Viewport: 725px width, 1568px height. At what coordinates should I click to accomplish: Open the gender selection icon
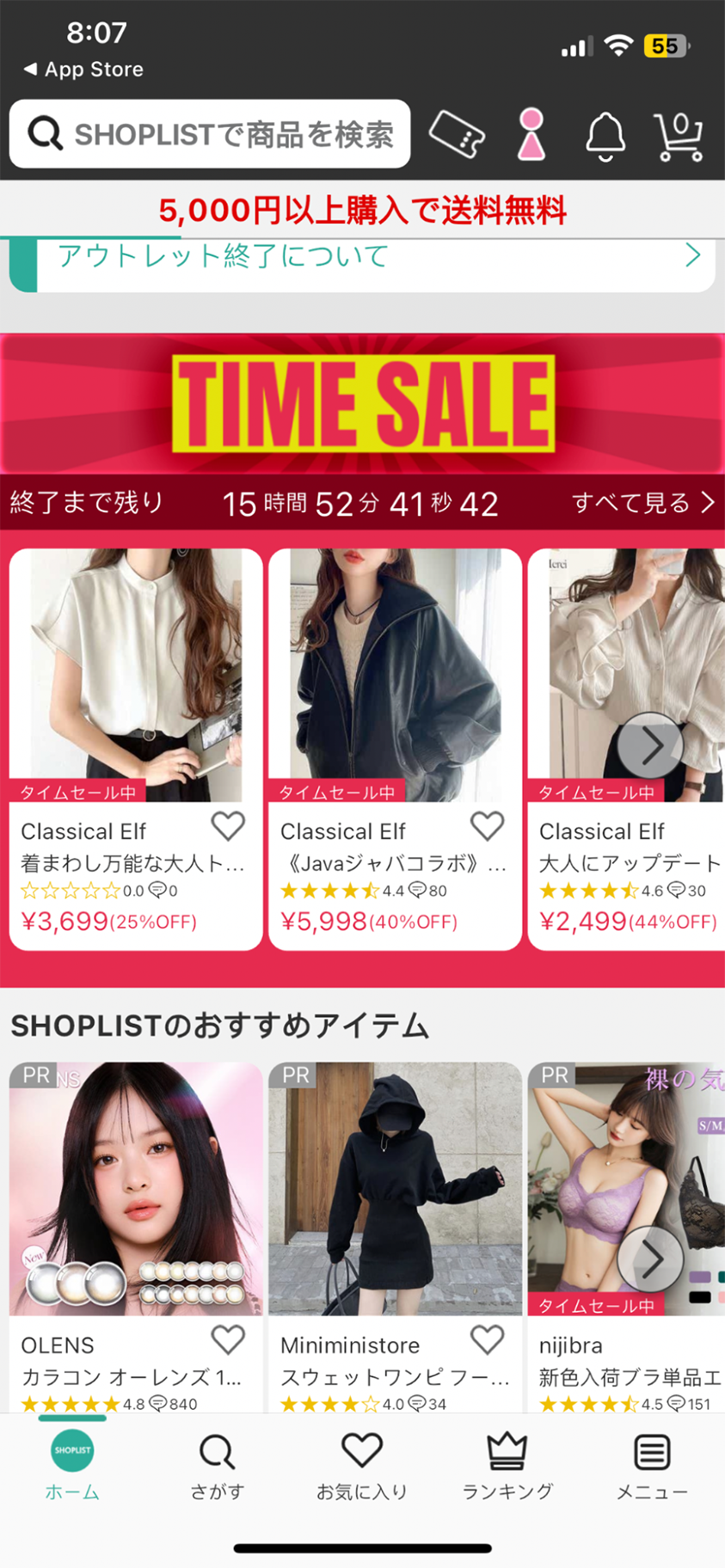point(531,135)
